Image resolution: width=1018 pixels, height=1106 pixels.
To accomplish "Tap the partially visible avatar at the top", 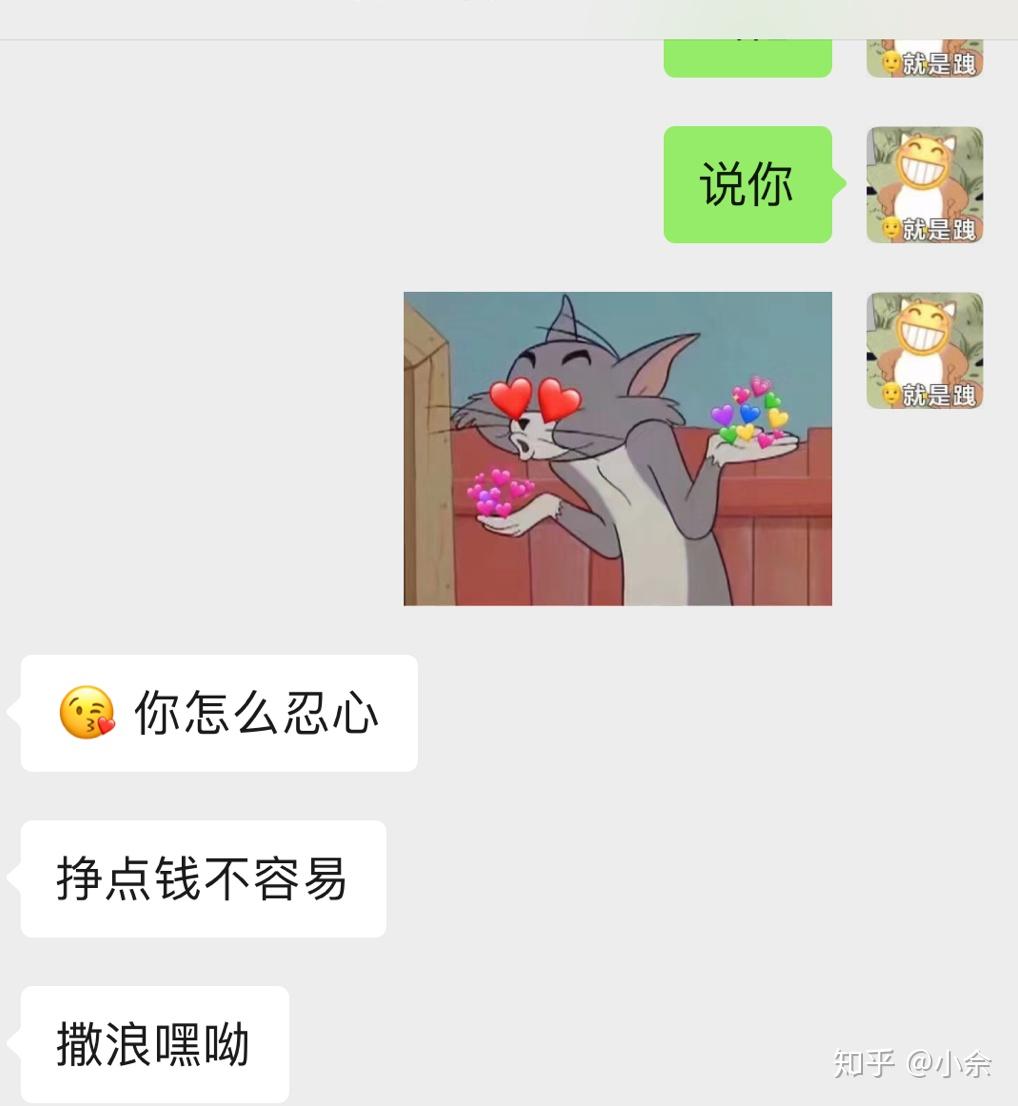I will [924, 55].
